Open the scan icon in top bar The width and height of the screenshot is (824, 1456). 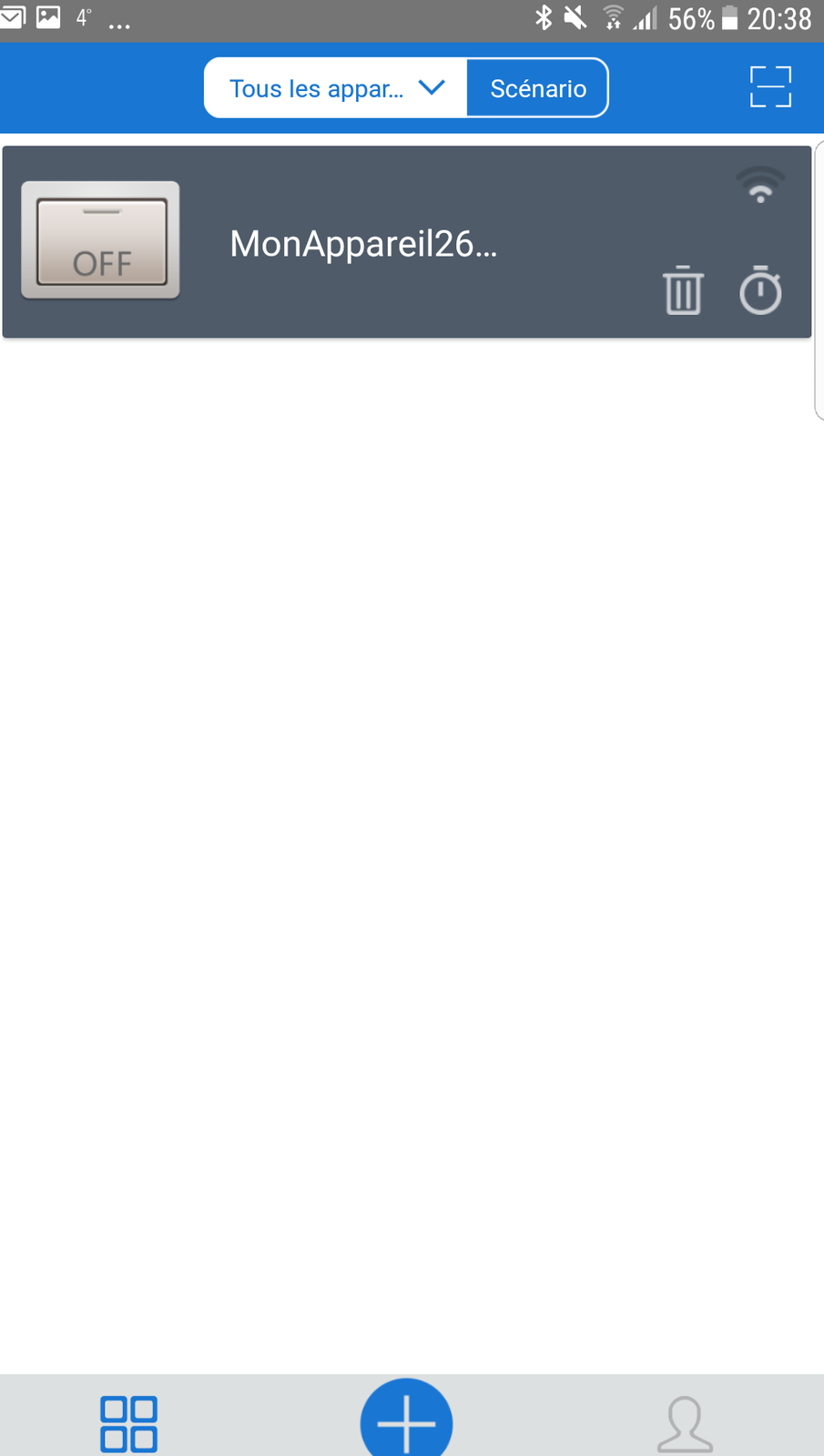(x=770, y=87)
